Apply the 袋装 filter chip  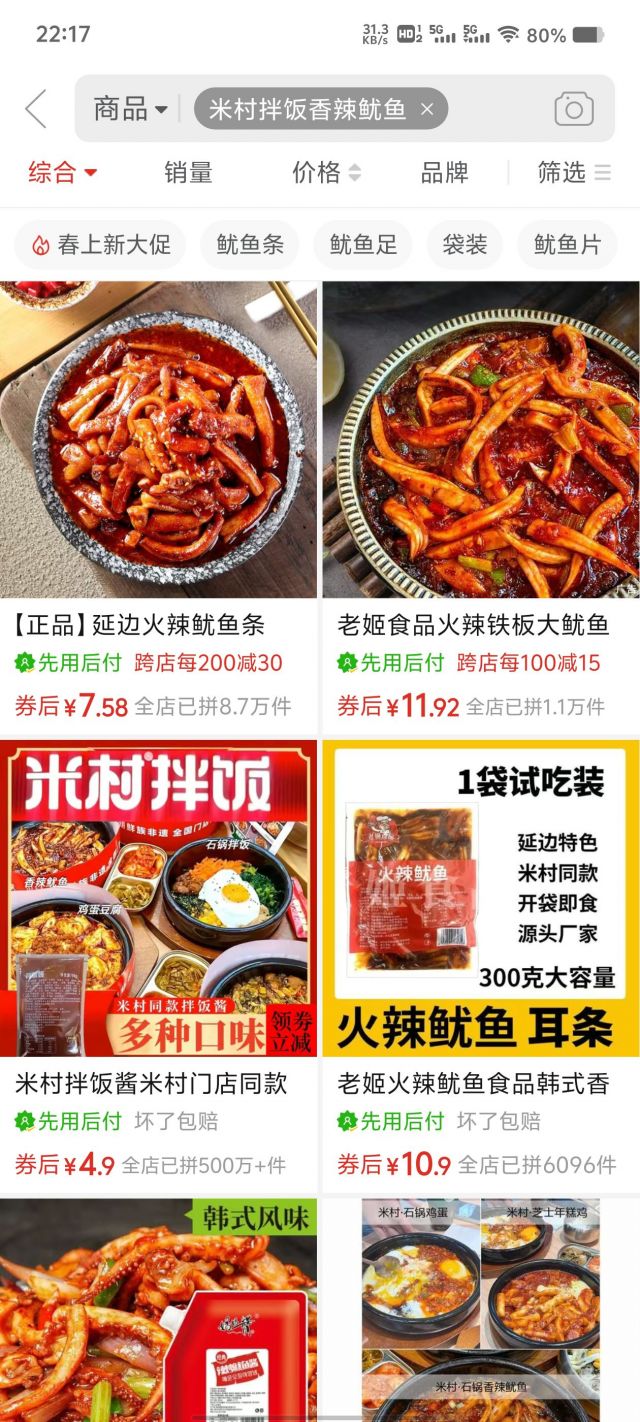click(x=465, y=245)
